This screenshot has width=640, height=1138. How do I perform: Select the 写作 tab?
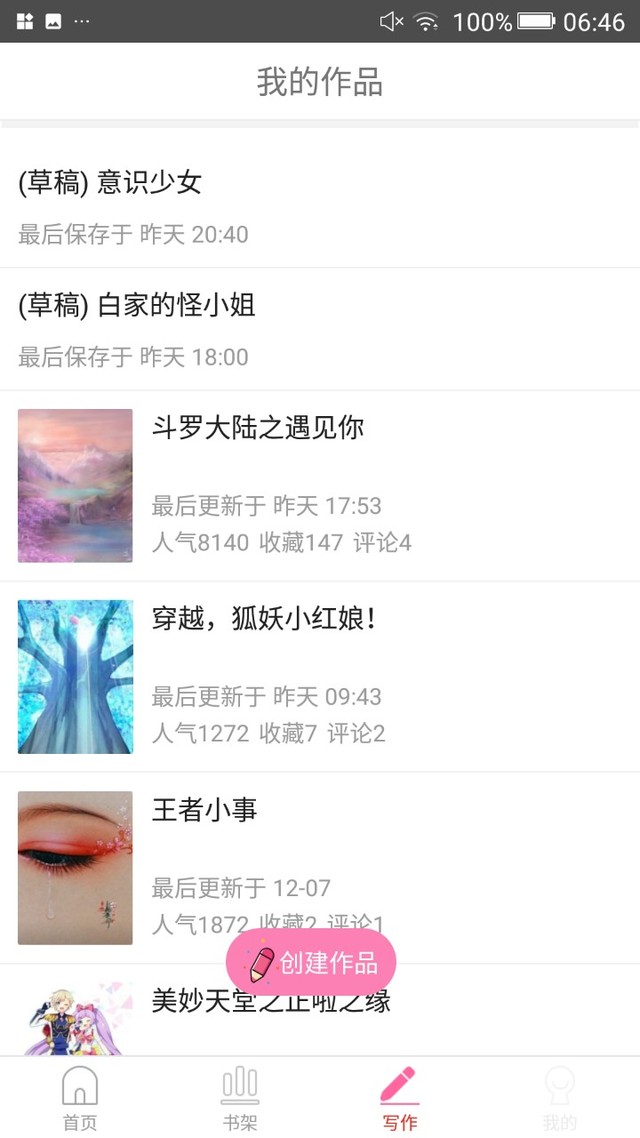[400, 1097]
